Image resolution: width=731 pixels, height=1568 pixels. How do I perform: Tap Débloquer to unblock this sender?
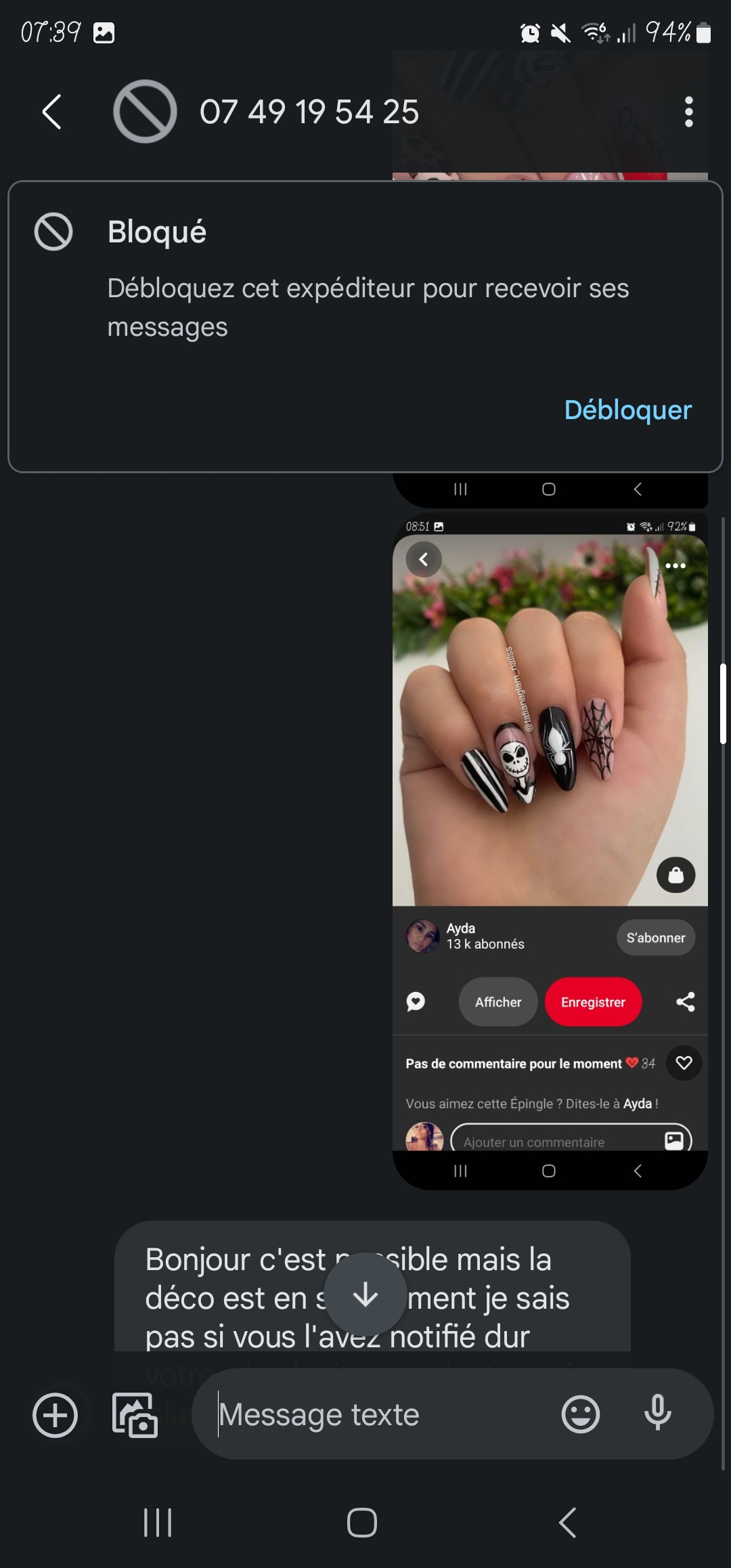click(627, 410)
